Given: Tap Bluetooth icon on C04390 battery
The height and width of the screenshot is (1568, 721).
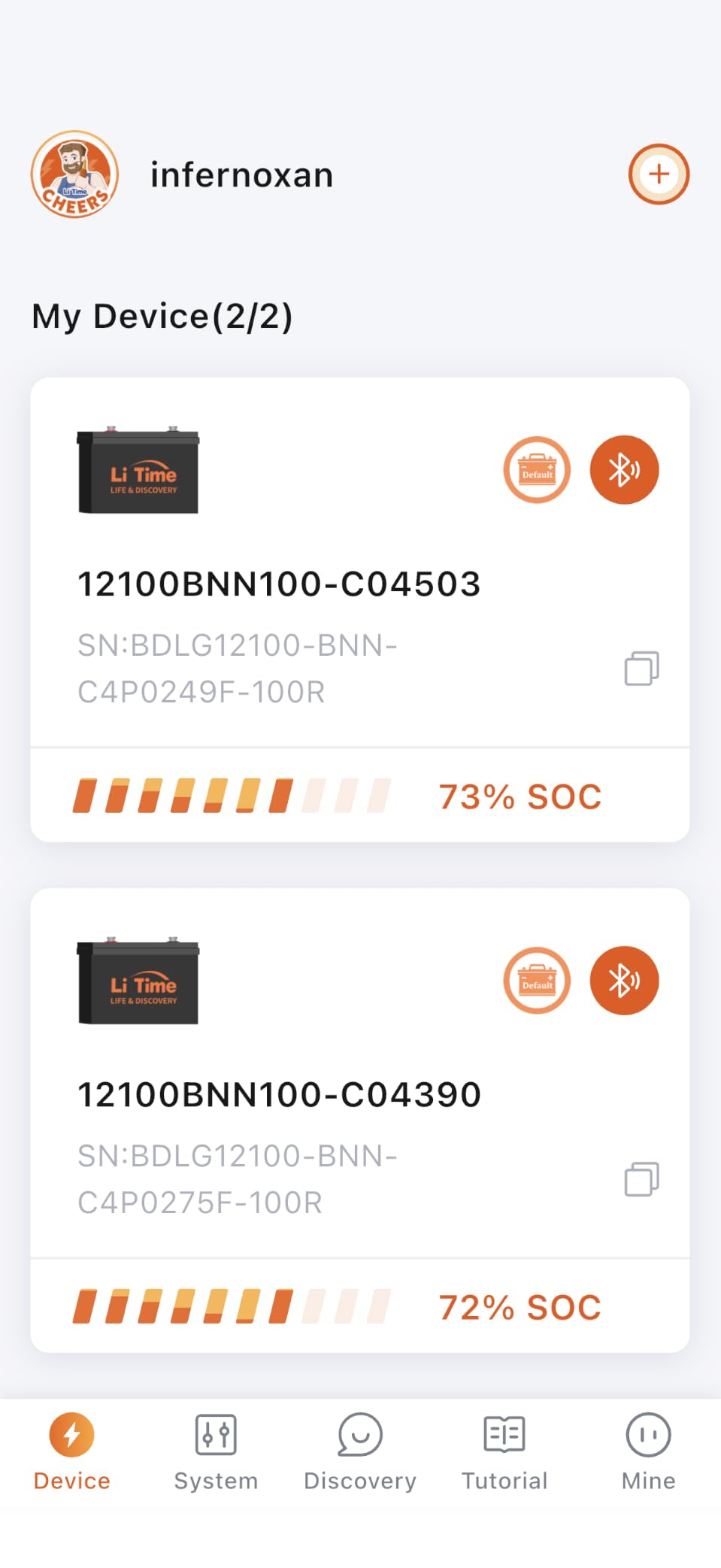Looking at the screenshot, I should pos(624,981).
